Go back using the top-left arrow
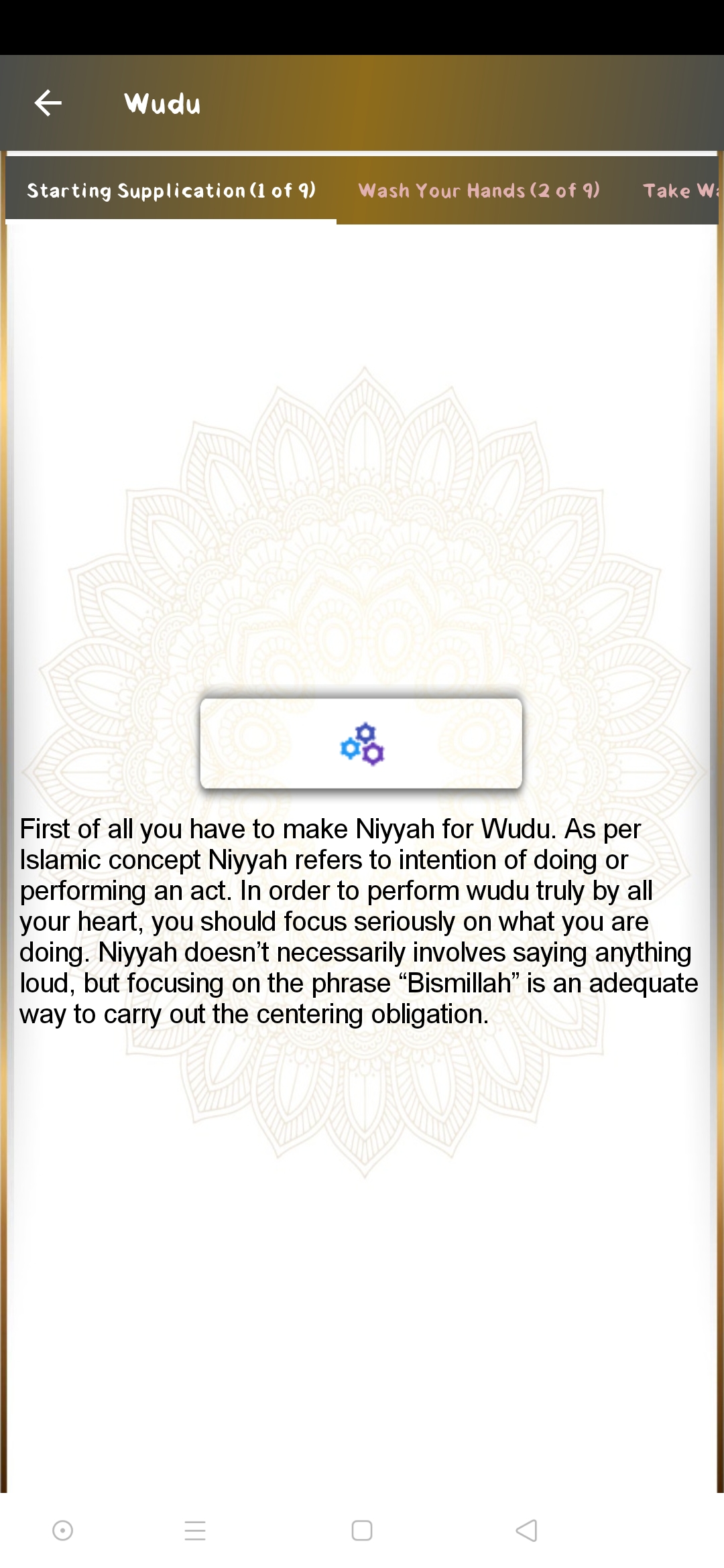 point(48,103)
